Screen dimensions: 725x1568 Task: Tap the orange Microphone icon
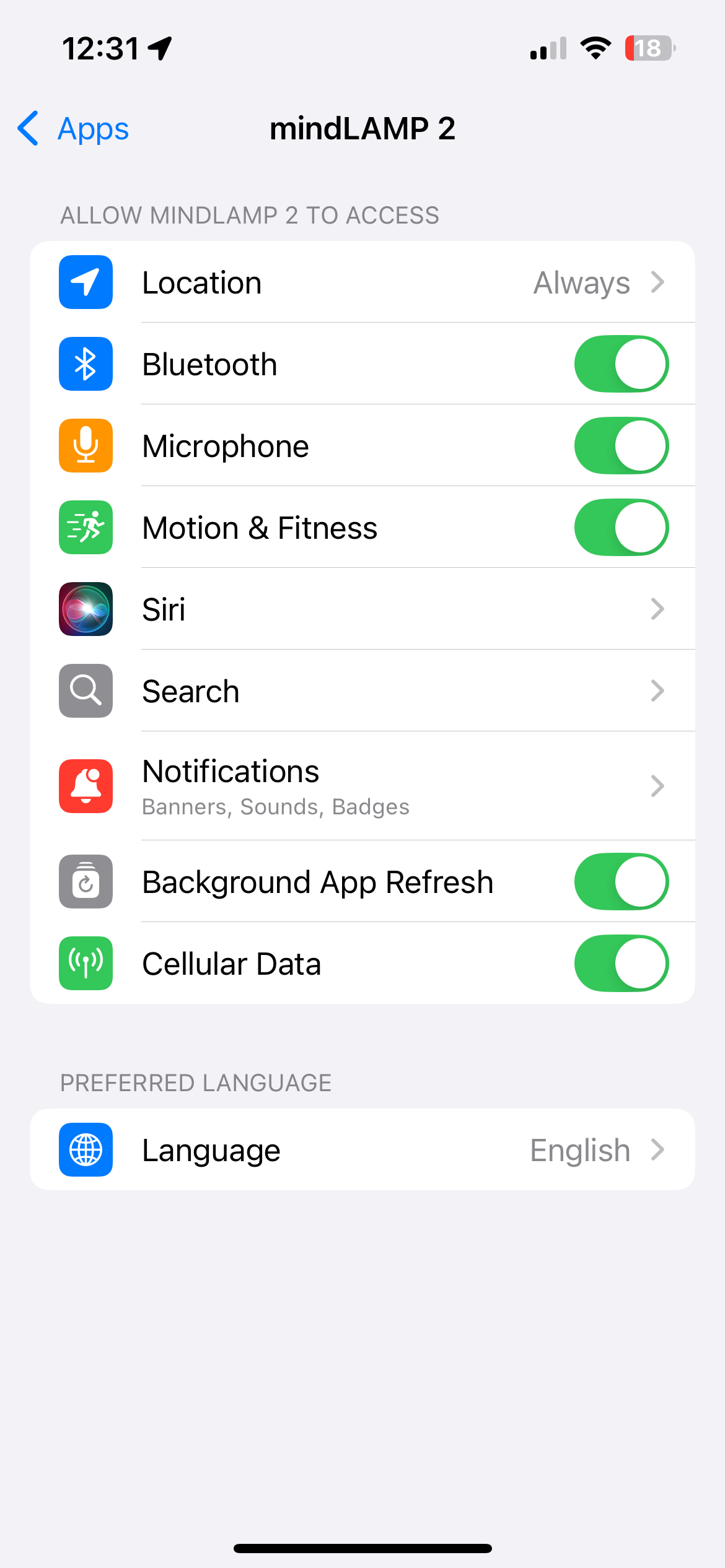[x=85, y=445]
